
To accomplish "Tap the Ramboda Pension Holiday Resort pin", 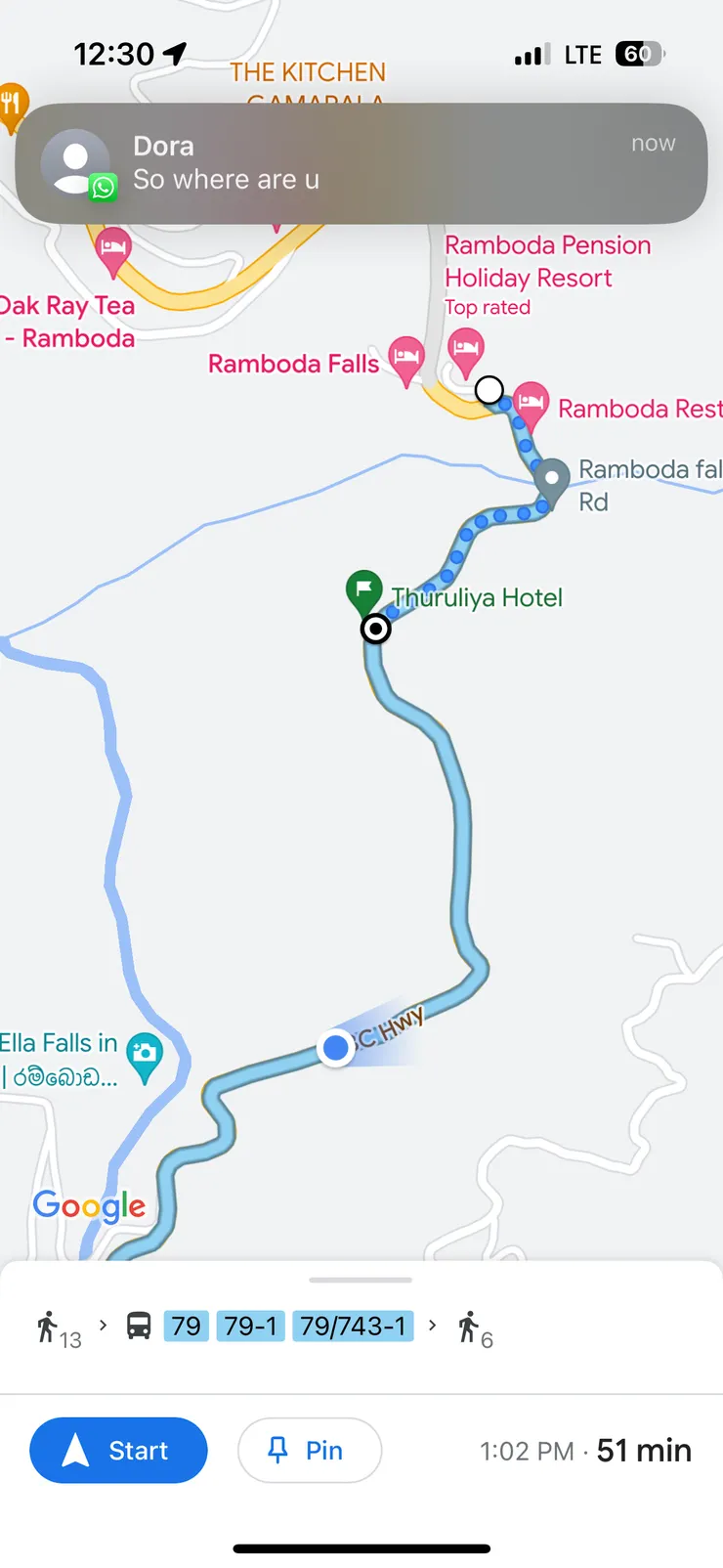I will point(466,349).
